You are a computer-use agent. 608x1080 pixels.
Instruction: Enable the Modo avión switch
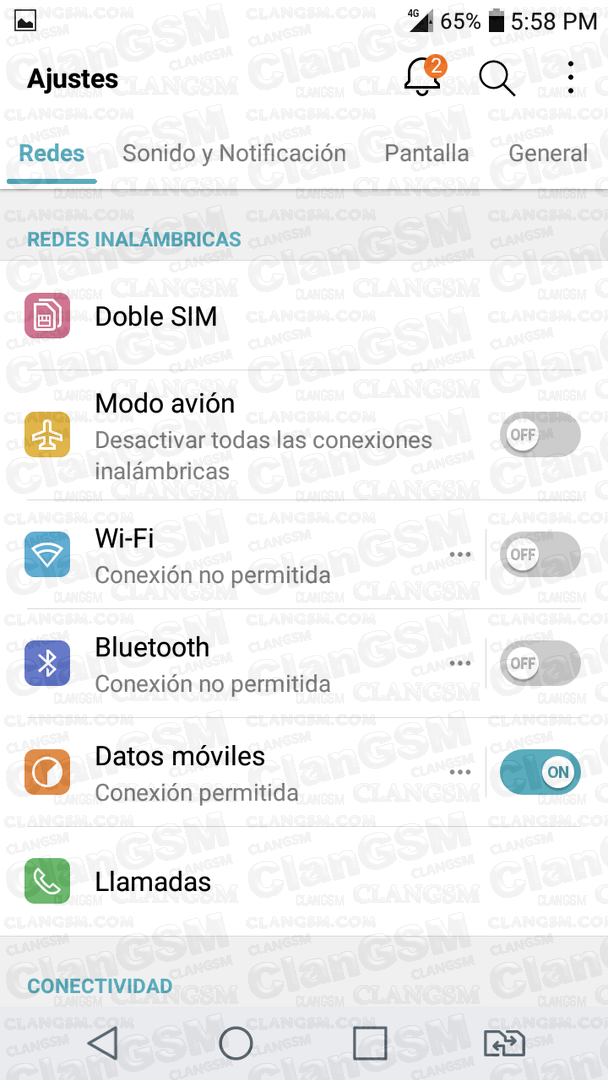pyautogui.click(x=541, y=435)
